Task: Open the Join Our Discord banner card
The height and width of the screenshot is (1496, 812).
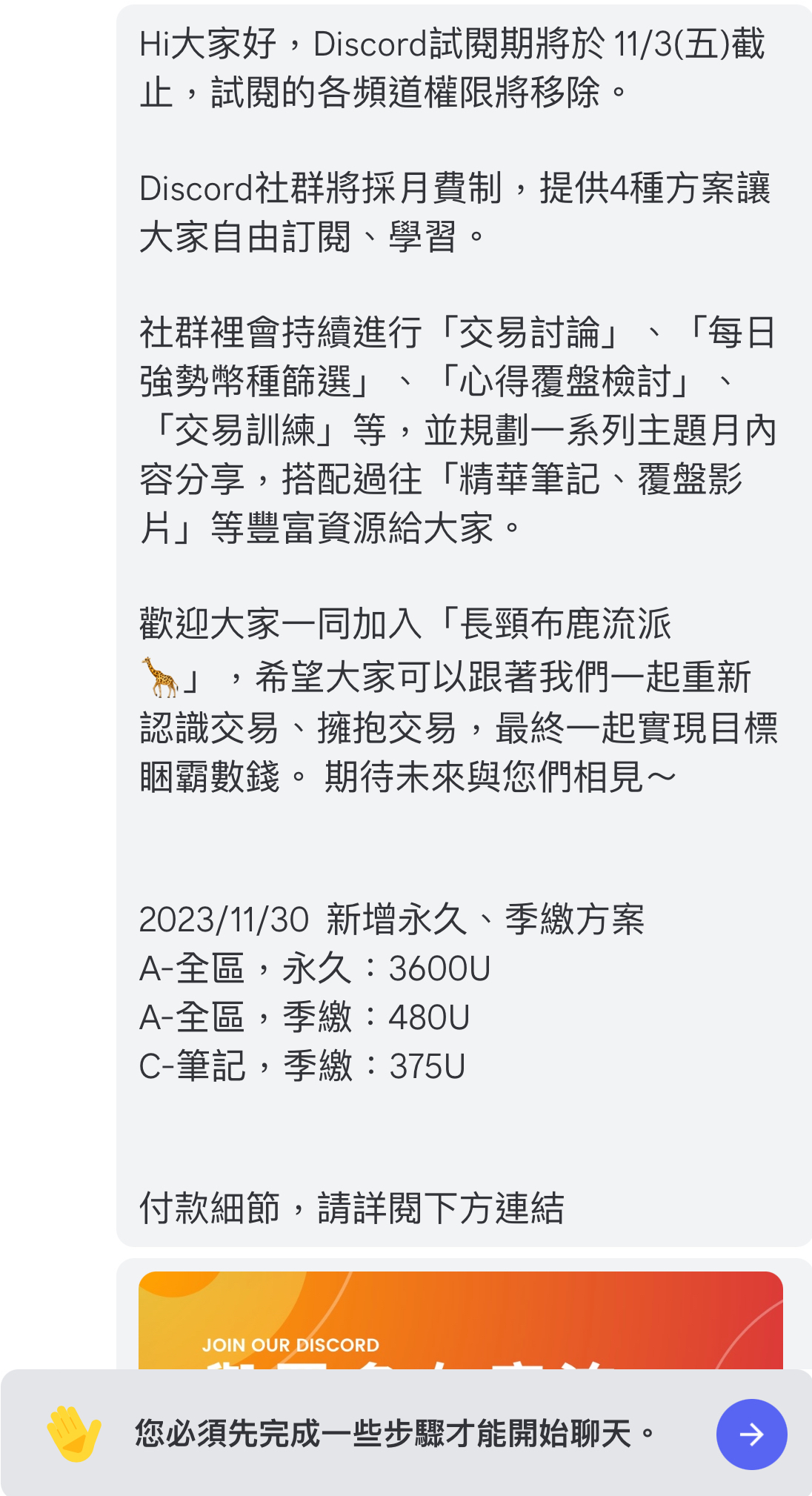Action: (460, 1320)
